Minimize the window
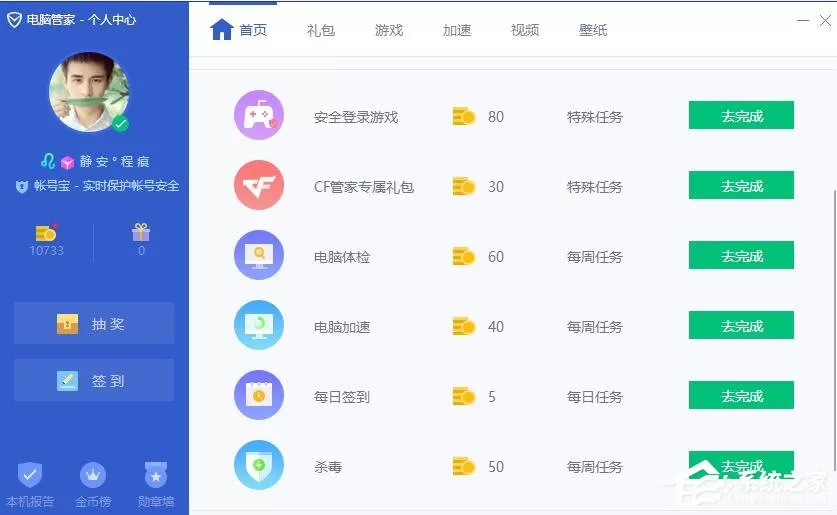 [803, 21]
